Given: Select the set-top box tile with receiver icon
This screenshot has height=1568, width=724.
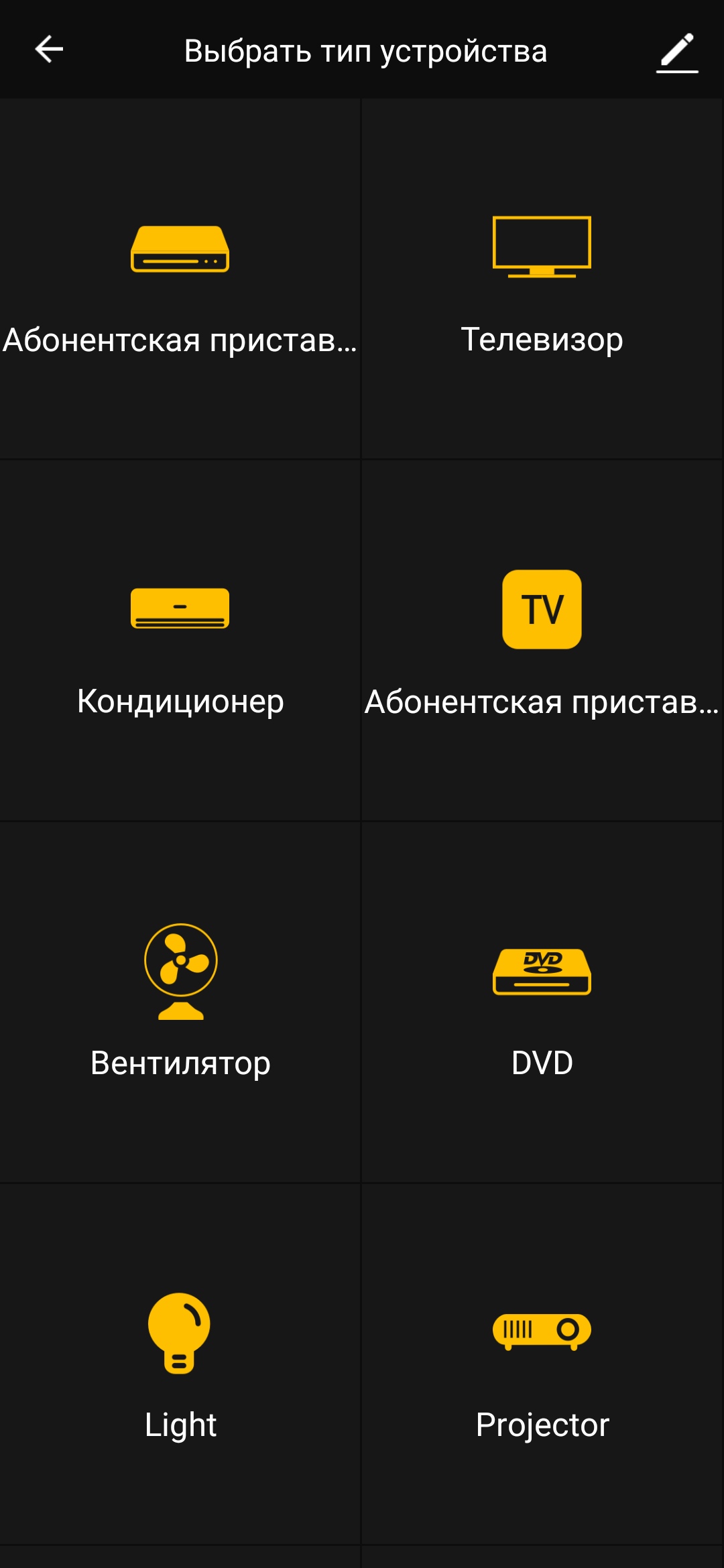Looking at the screenshot, I should click(x=180, y=279).
